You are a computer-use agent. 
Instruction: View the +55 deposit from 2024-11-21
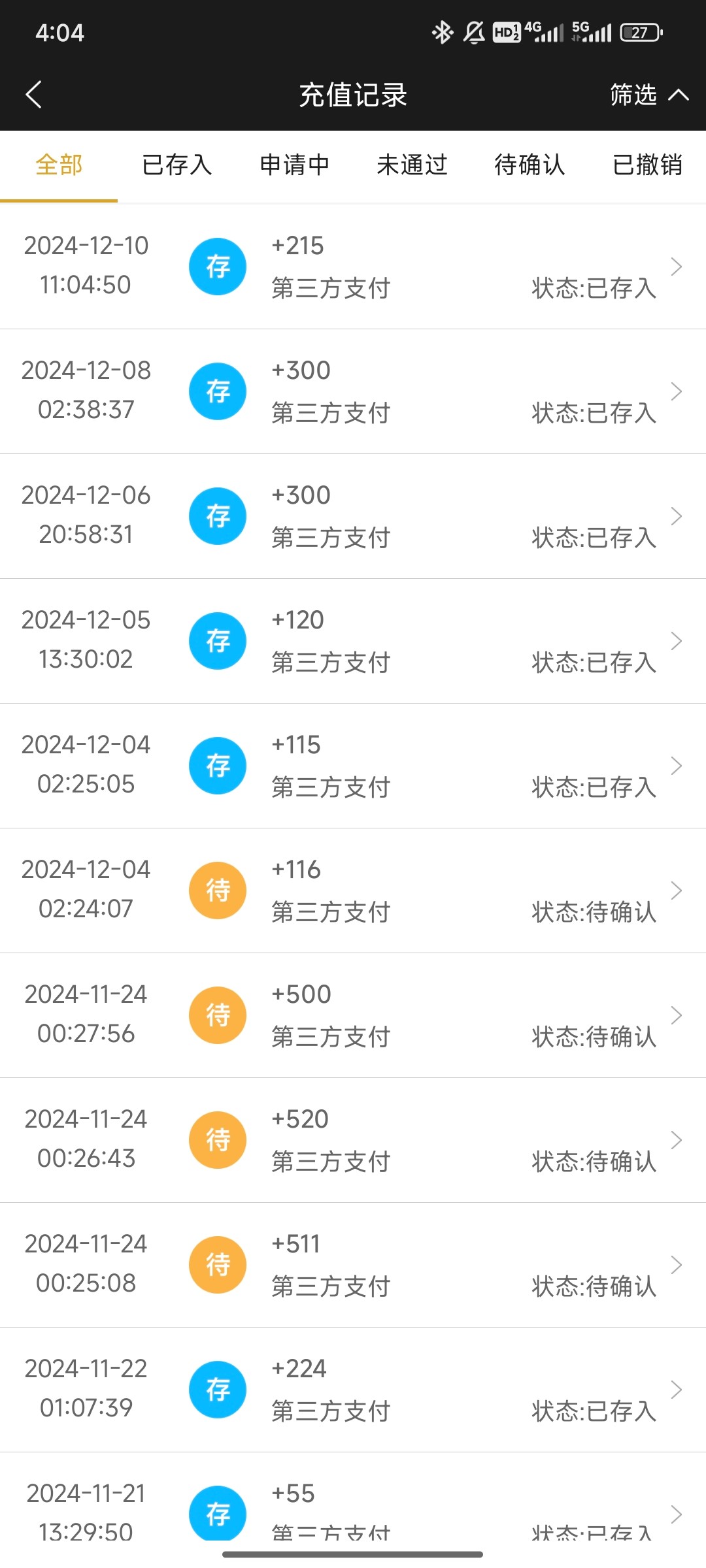click(x=353, y=1511)
